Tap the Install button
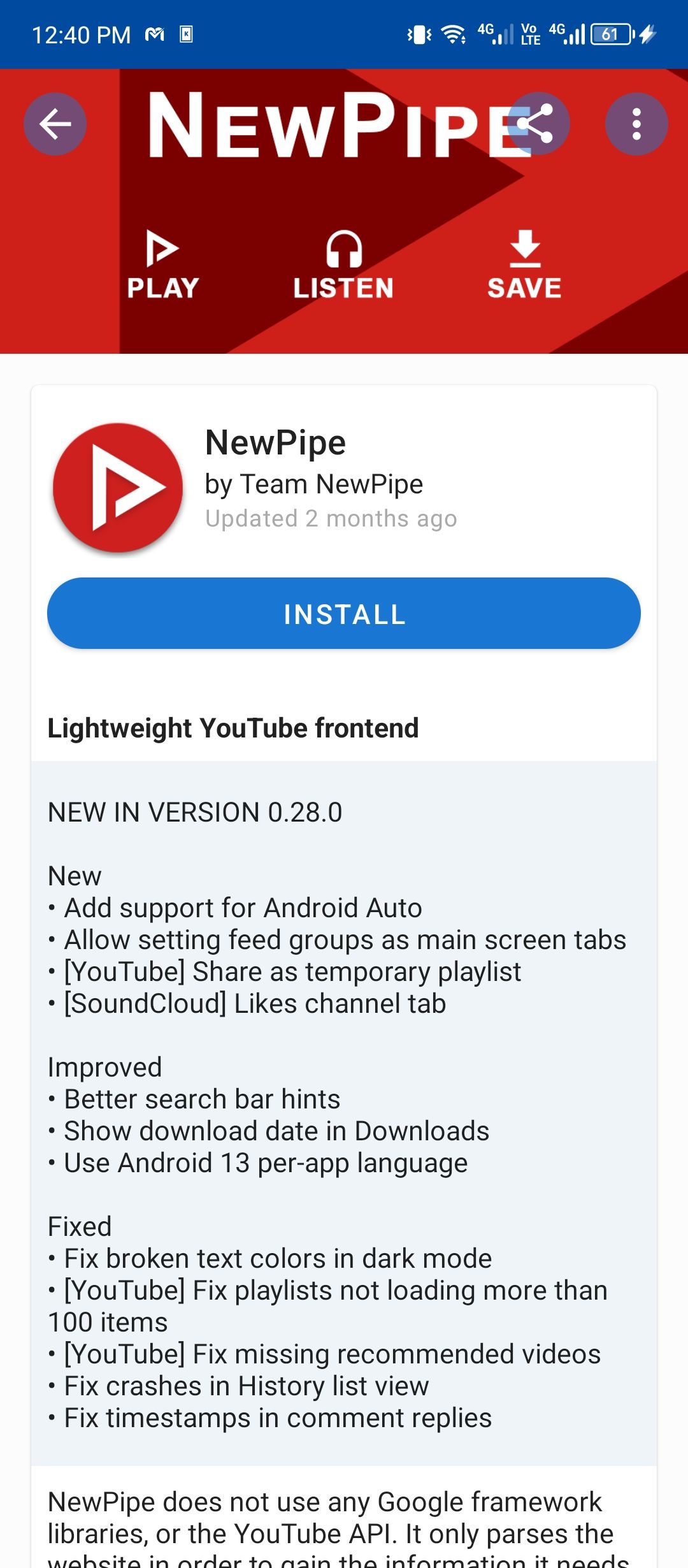 tap(344, 613)
